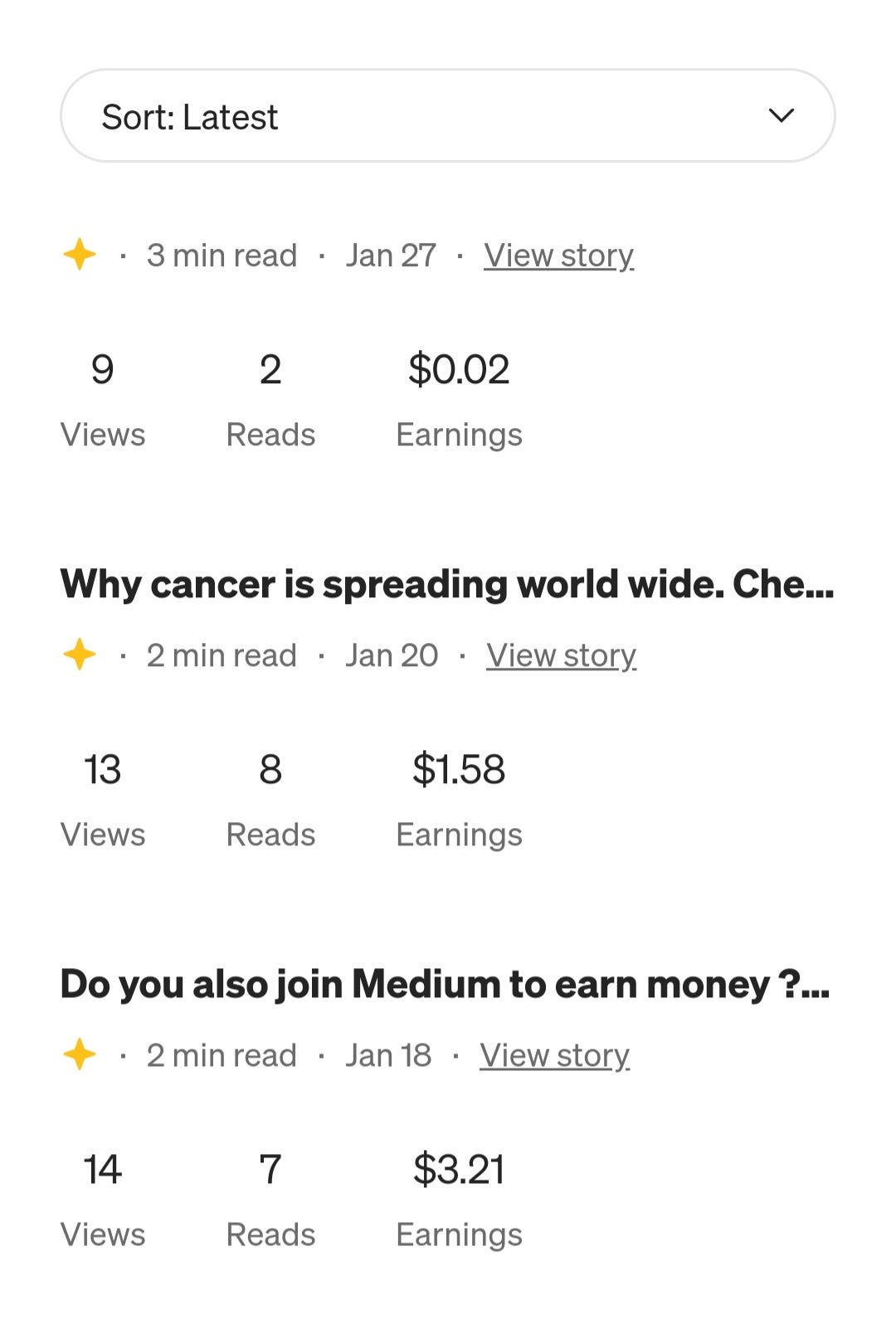View story published on Jan 27

click(558, 256)
